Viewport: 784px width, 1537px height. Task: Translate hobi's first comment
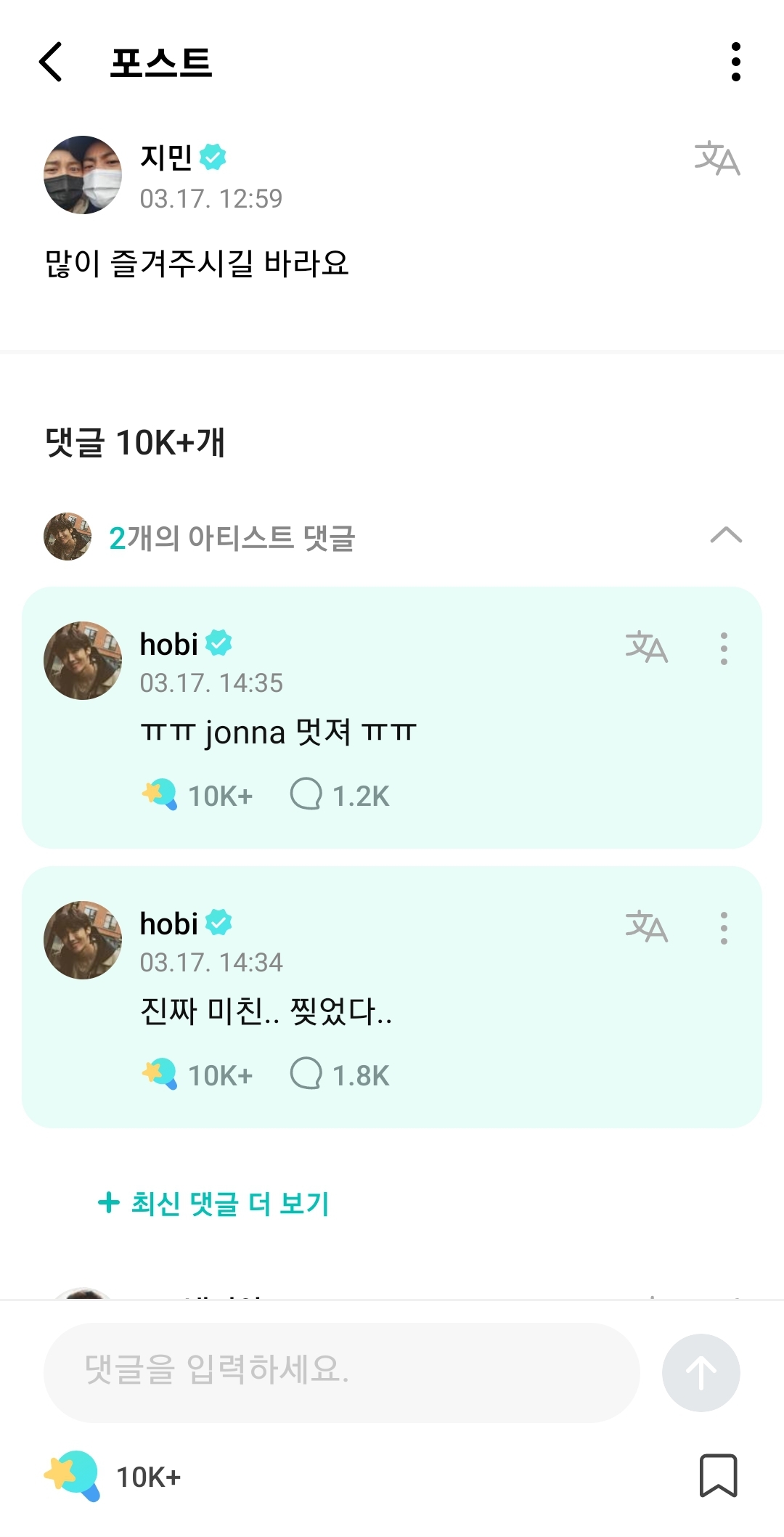point(645,650)
